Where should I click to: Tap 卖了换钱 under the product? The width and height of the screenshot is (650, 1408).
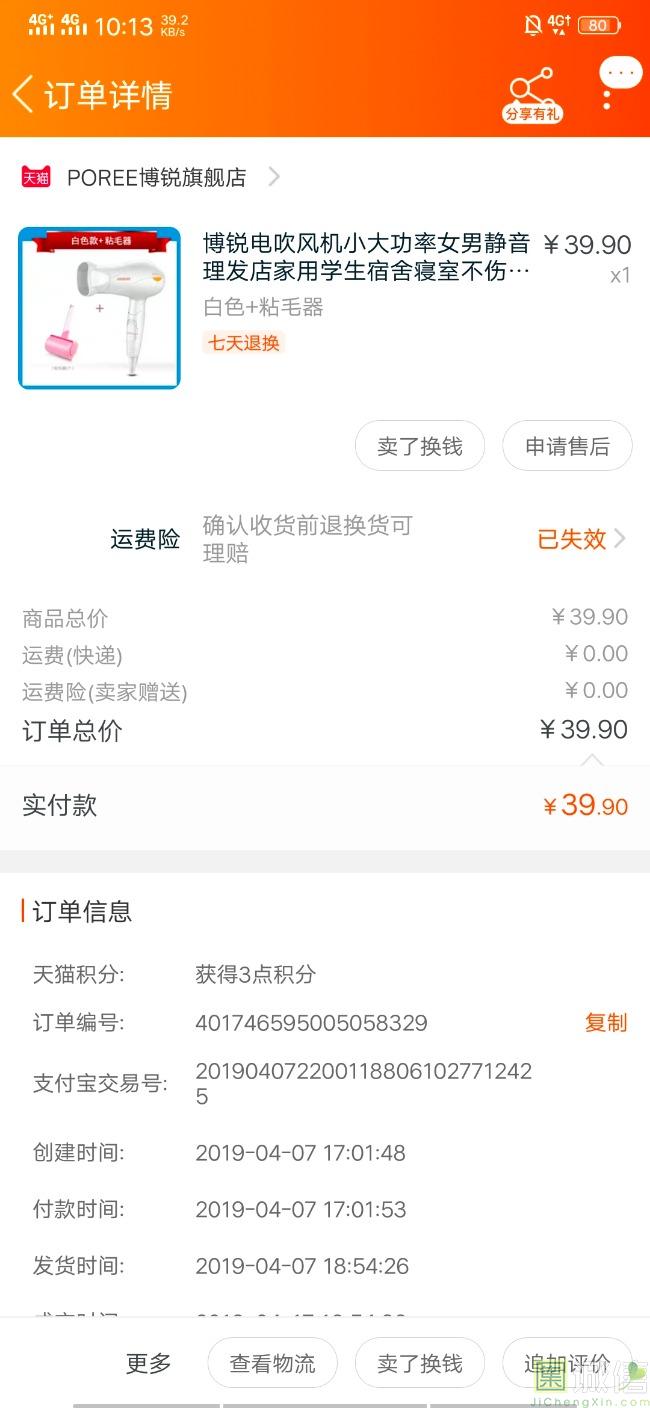(420, 446)
